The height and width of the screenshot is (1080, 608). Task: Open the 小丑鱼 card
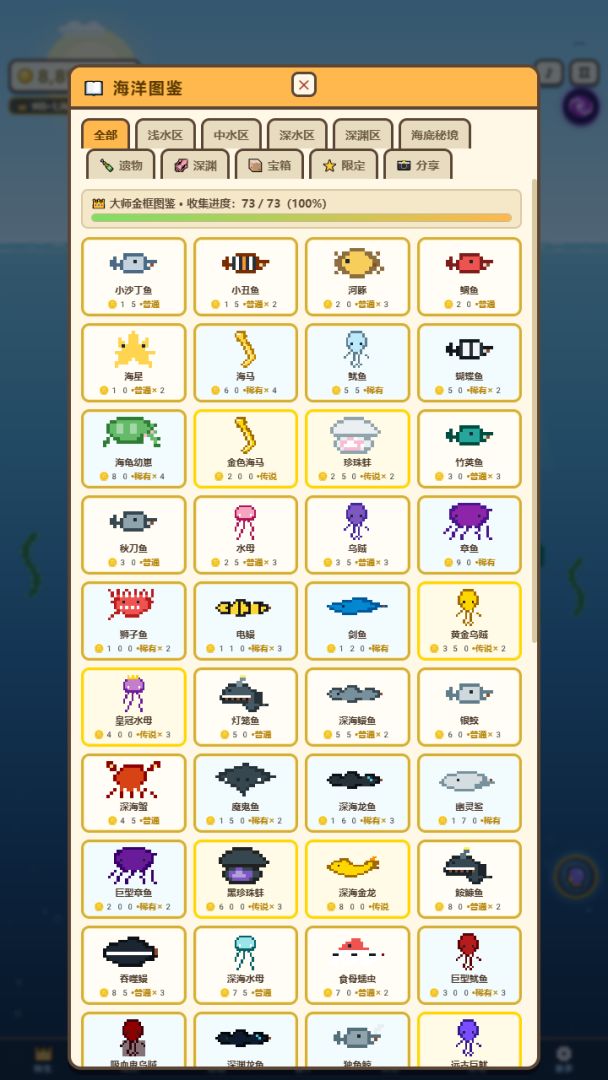tap(246, 277)
